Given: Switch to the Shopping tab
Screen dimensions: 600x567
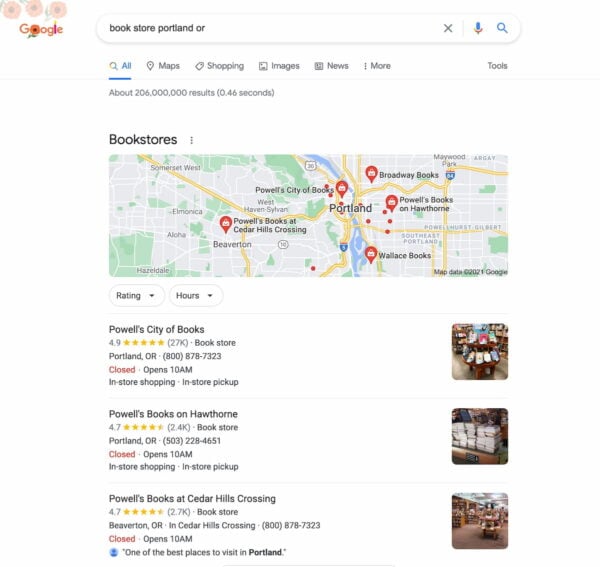Looking at the screenshot, I should (219, 66).
